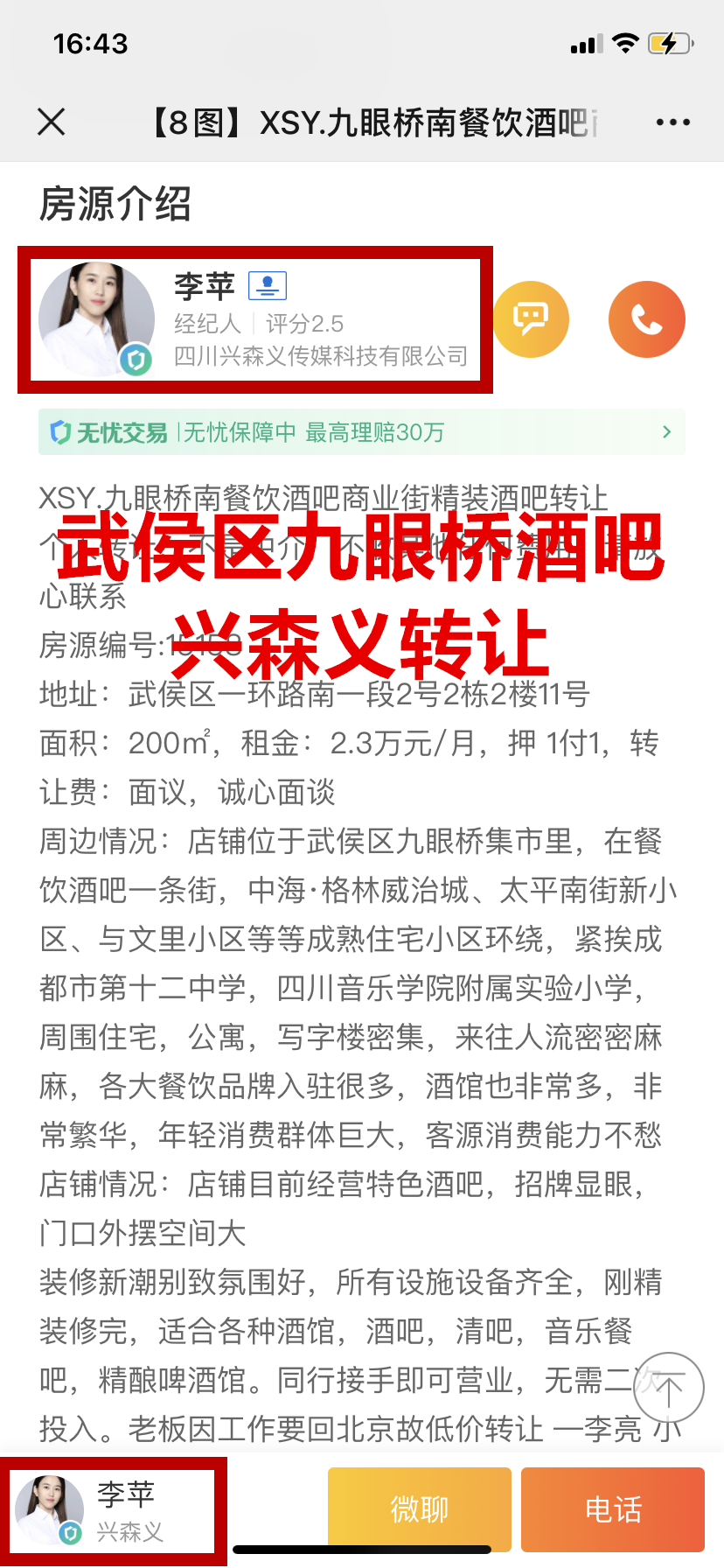724x1568 pixels.
Task: Tap the 电话 button
Action: [x=612, y=1509]
